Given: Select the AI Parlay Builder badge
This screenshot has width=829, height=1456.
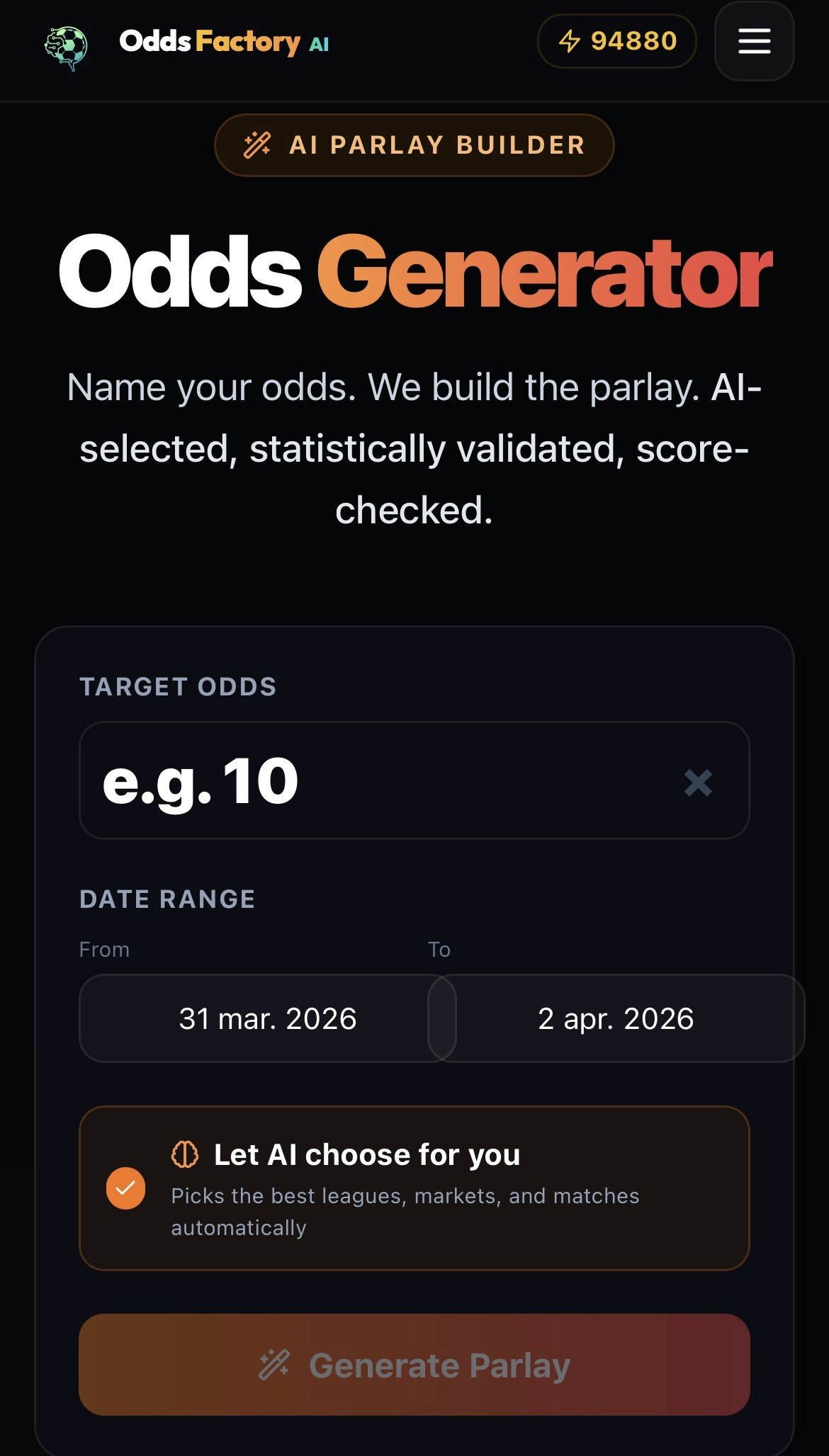Looking at the screenshot, I should pos(414,144).
